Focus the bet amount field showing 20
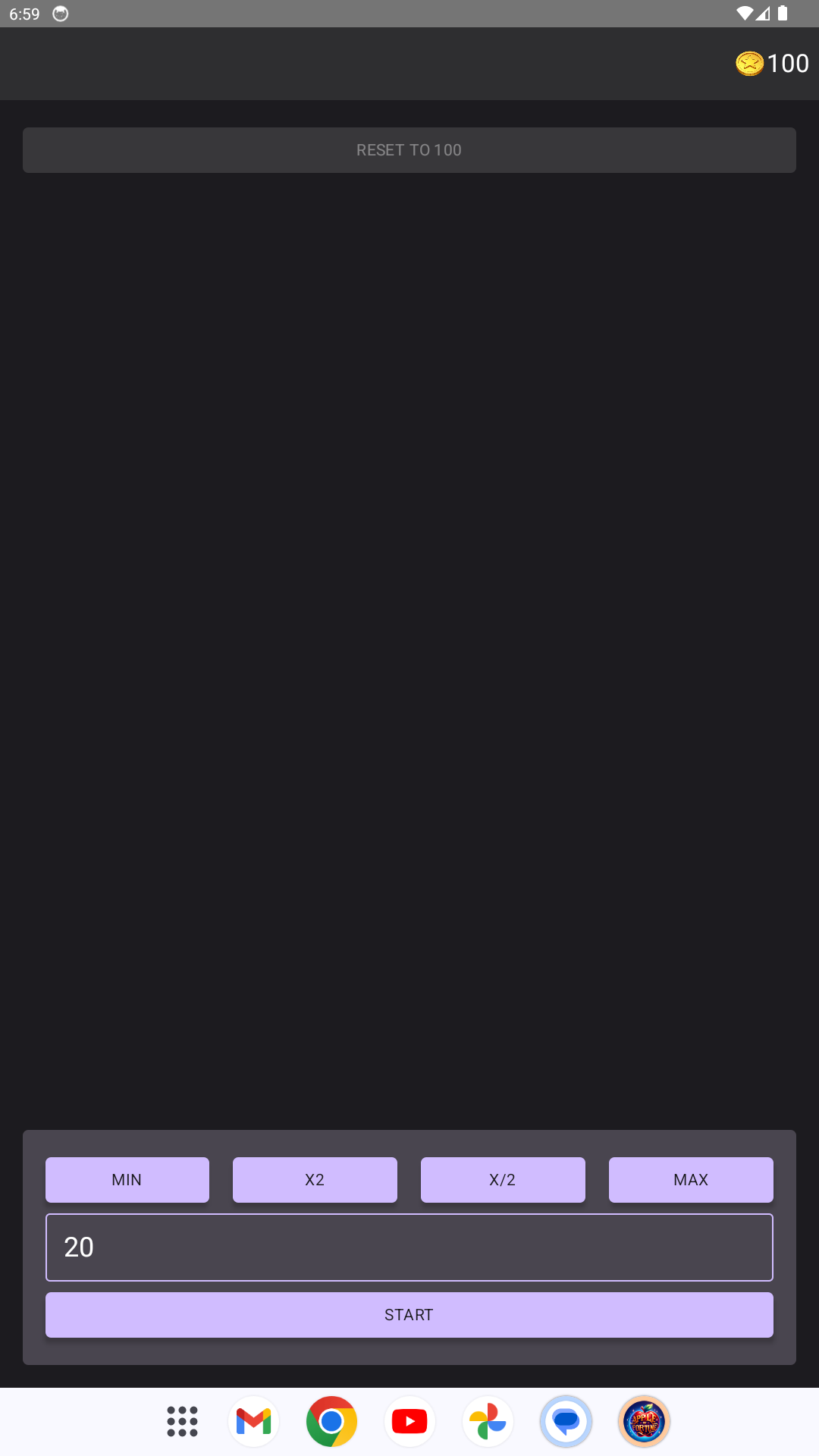The width and height of the screenshot is (819, 1456). pyautogui.click(x=409, y=1247)
